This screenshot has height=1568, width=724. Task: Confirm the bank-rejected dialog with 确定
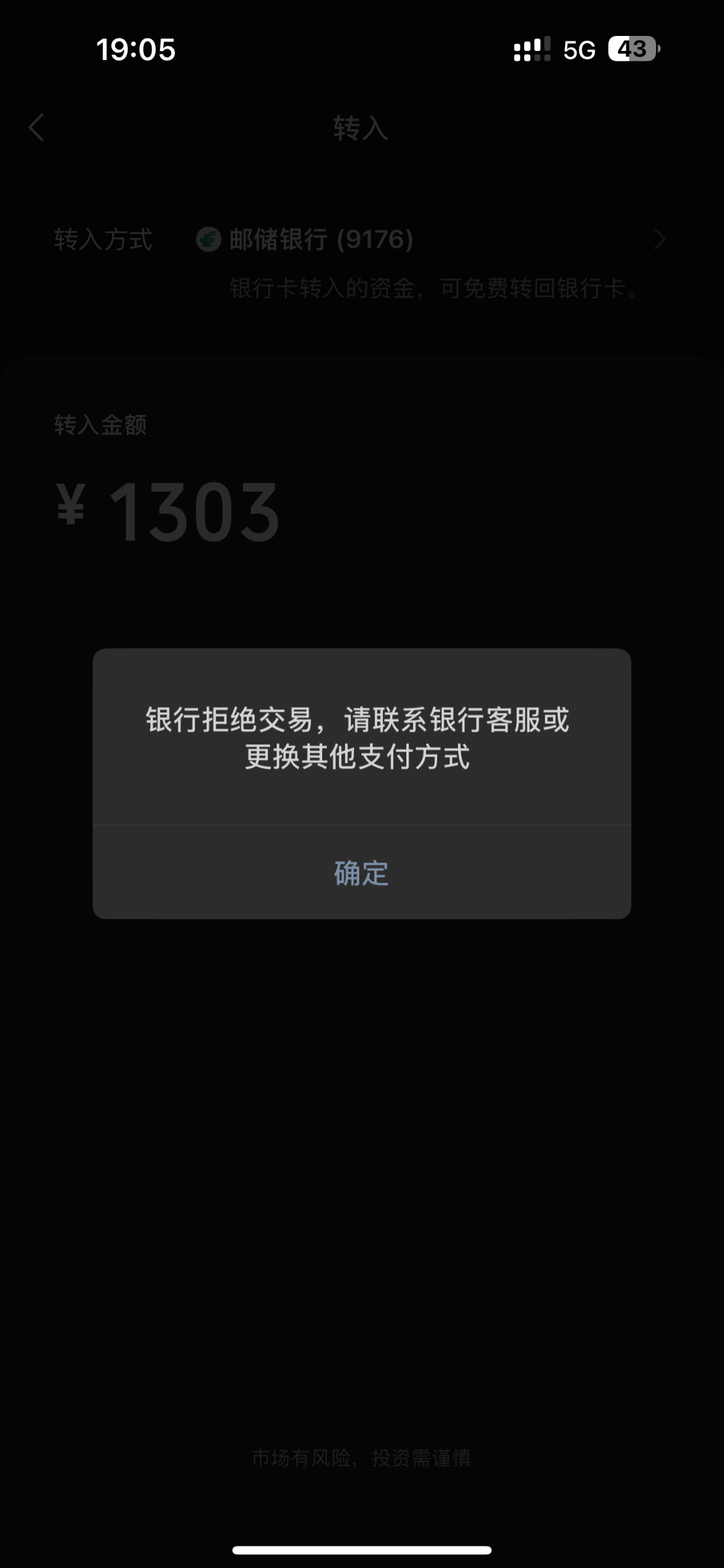(x=361, y=873)
